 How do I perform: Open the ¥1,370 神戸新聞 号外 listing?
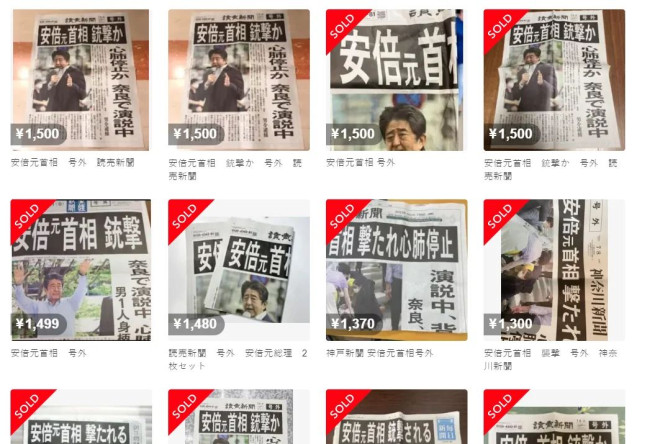tap(396, 269)
